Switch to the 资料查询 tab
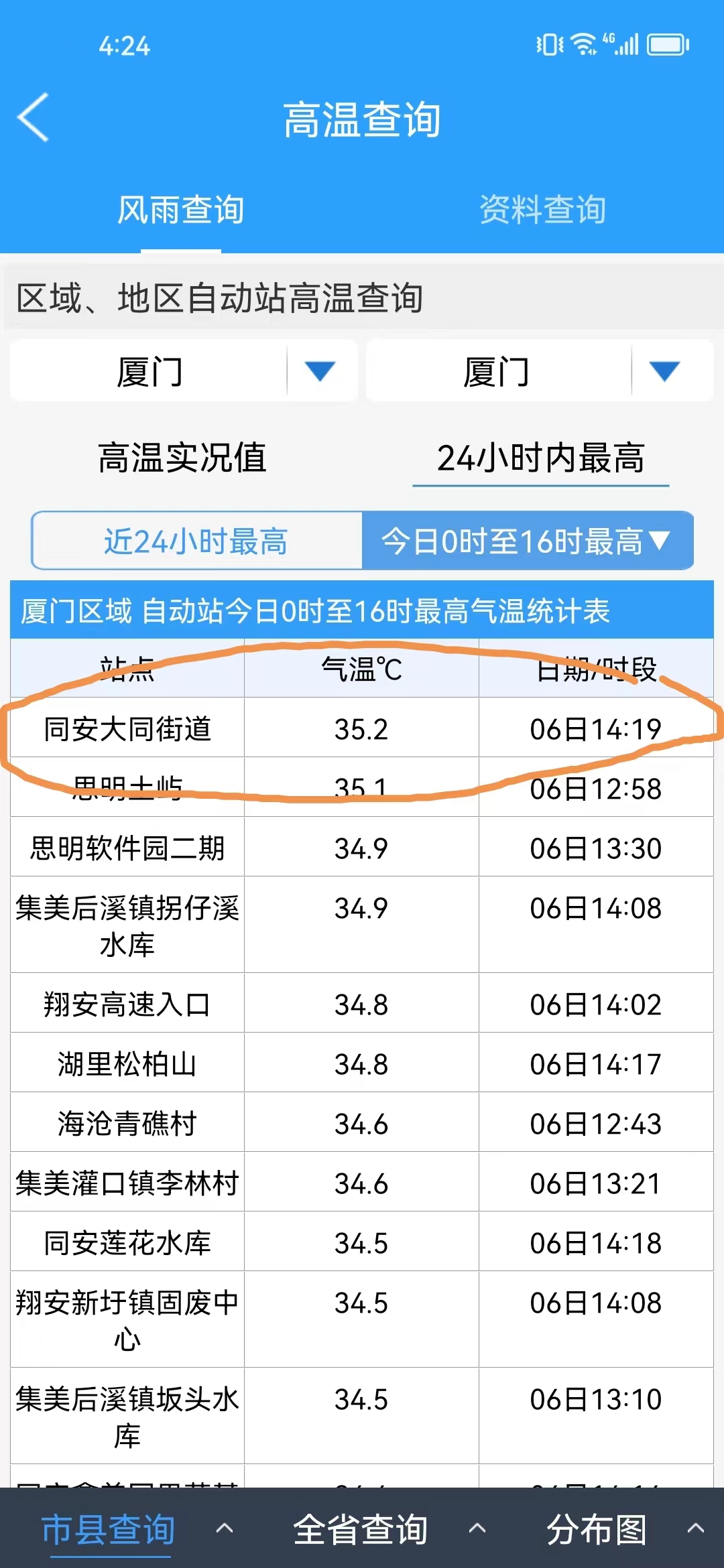The image size is (724, 1568). coord(543,210)
